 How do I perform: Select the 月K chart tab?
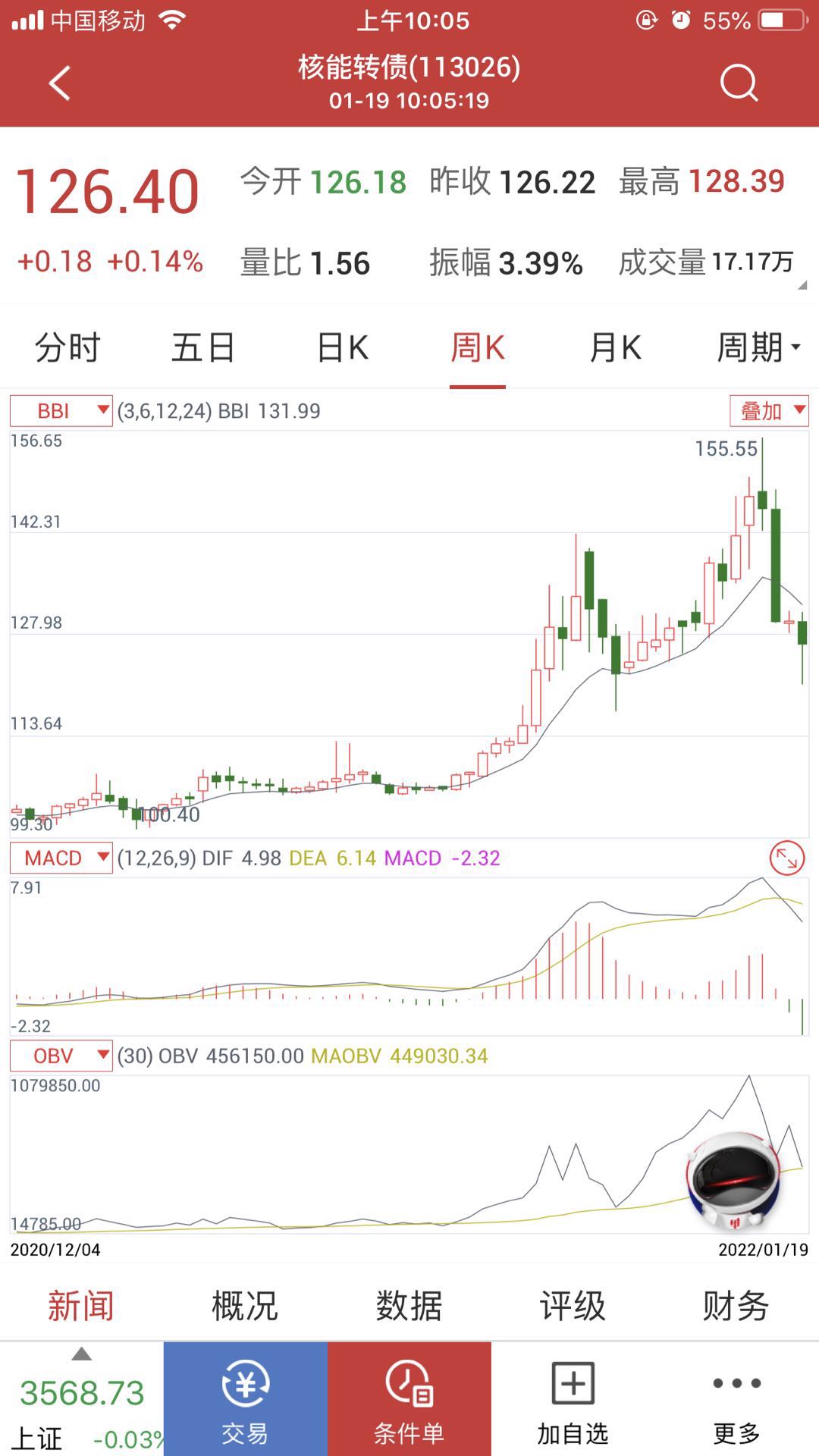615,348
